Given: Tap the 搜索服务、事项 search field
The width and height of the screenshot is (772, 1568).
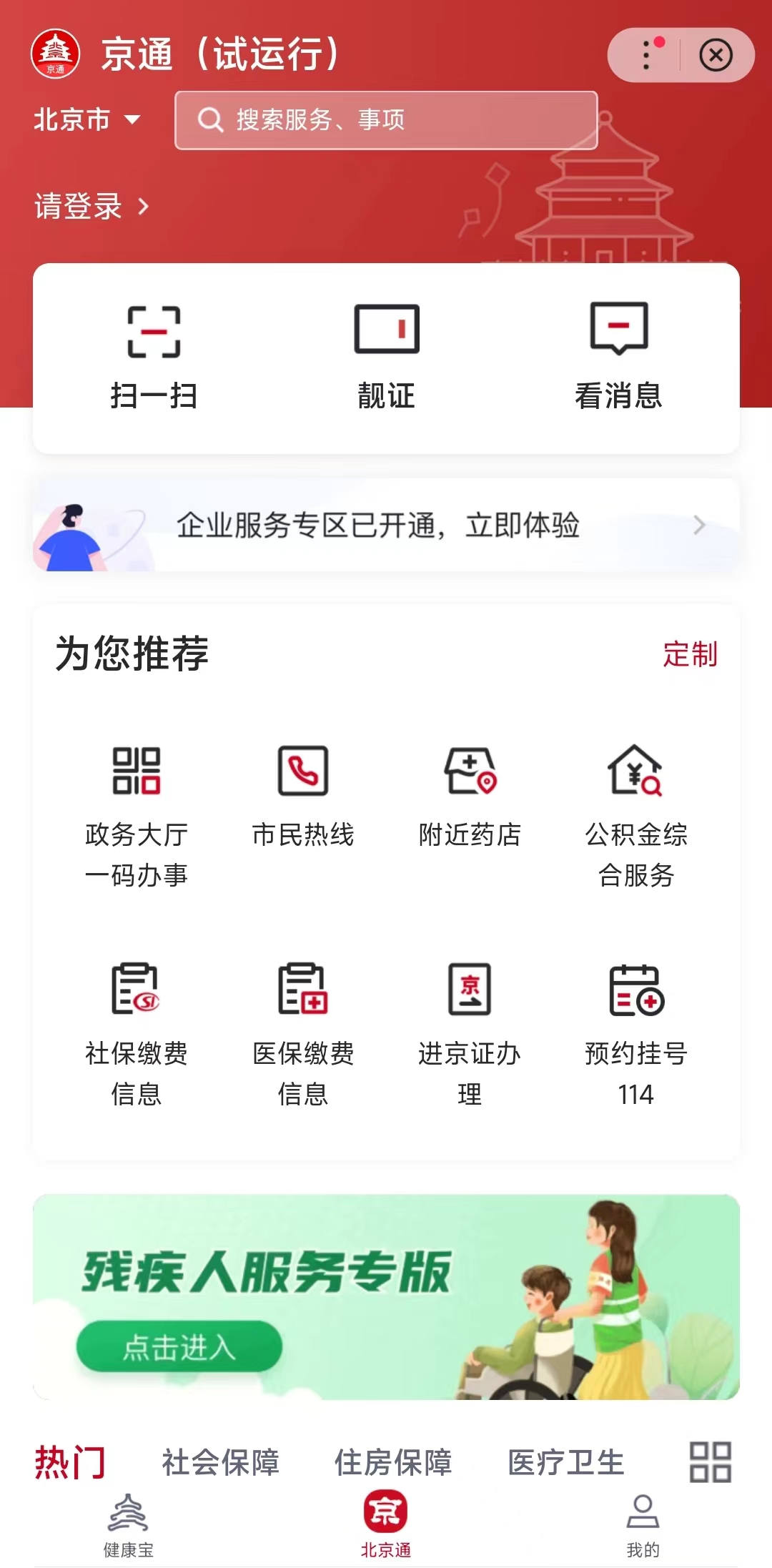Looking at the screenshot, I should click(386, 121).
